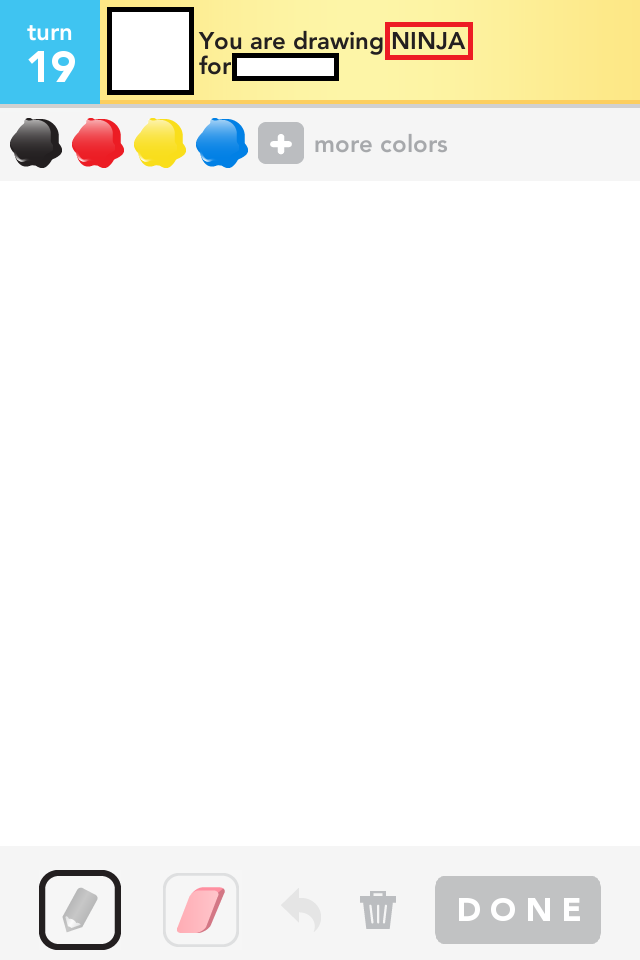640x960 pixels.
Task: Clear the canvas with the trash icon
Action: click(x=378, y=910)
